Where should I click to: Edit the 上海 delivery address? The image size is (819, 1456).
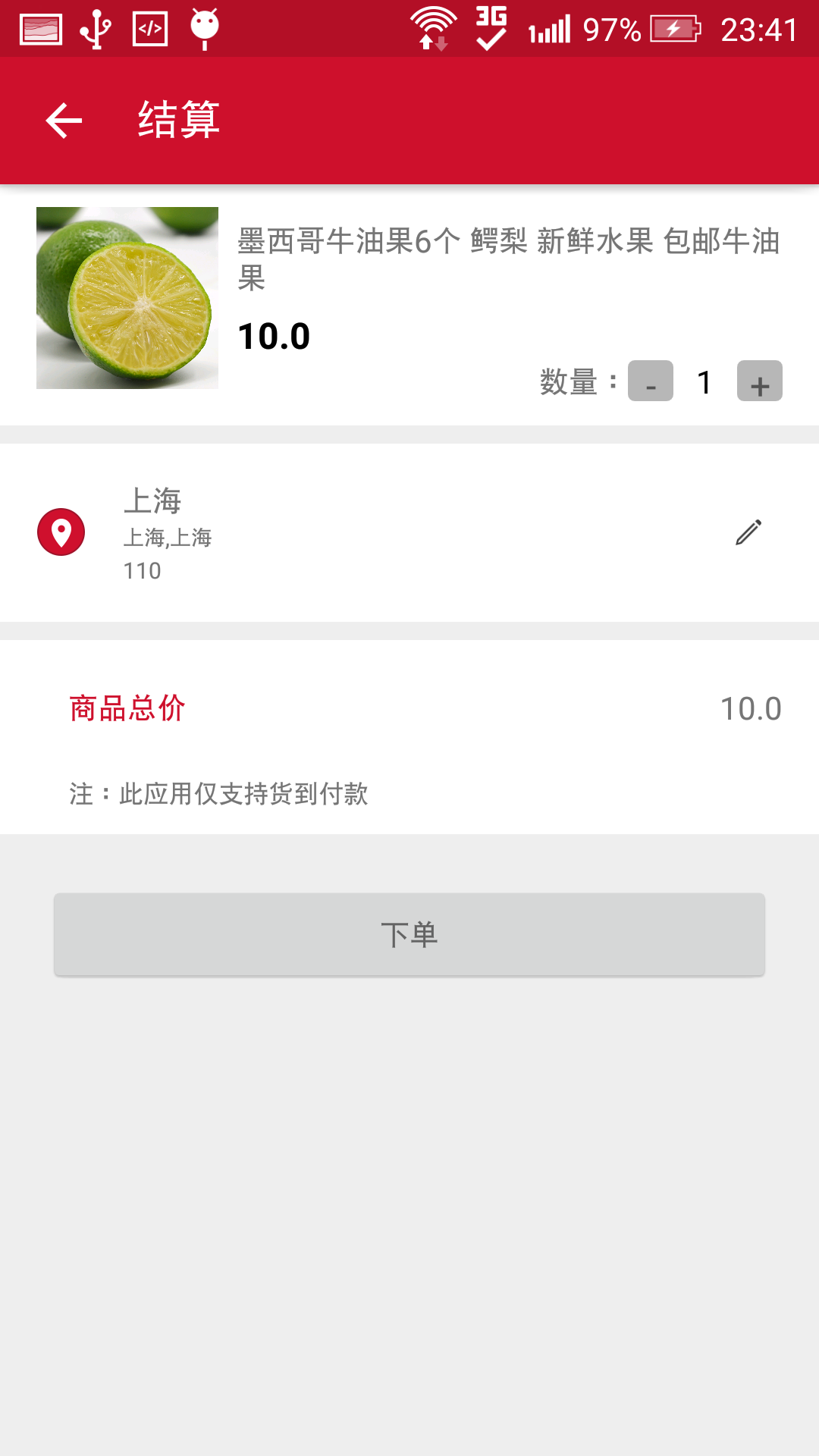[748, 532]
